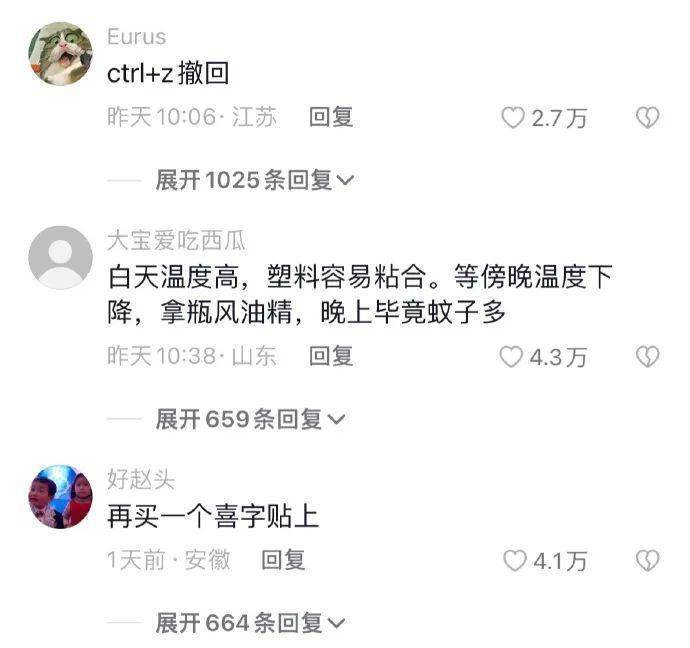Reply to Eurus's ctrl+z comment
Viewport: 690px width, 648px height.
tap(330, 117)
